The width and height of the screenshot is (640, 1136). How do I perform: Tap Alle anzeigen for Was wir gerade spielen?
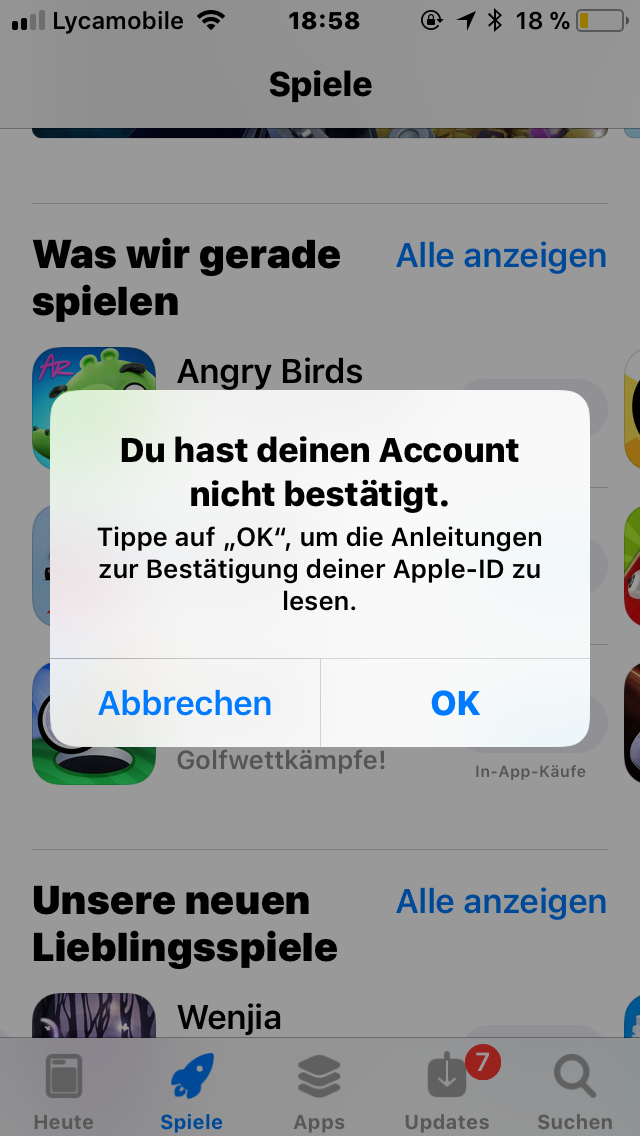click(x=501, y=256)
